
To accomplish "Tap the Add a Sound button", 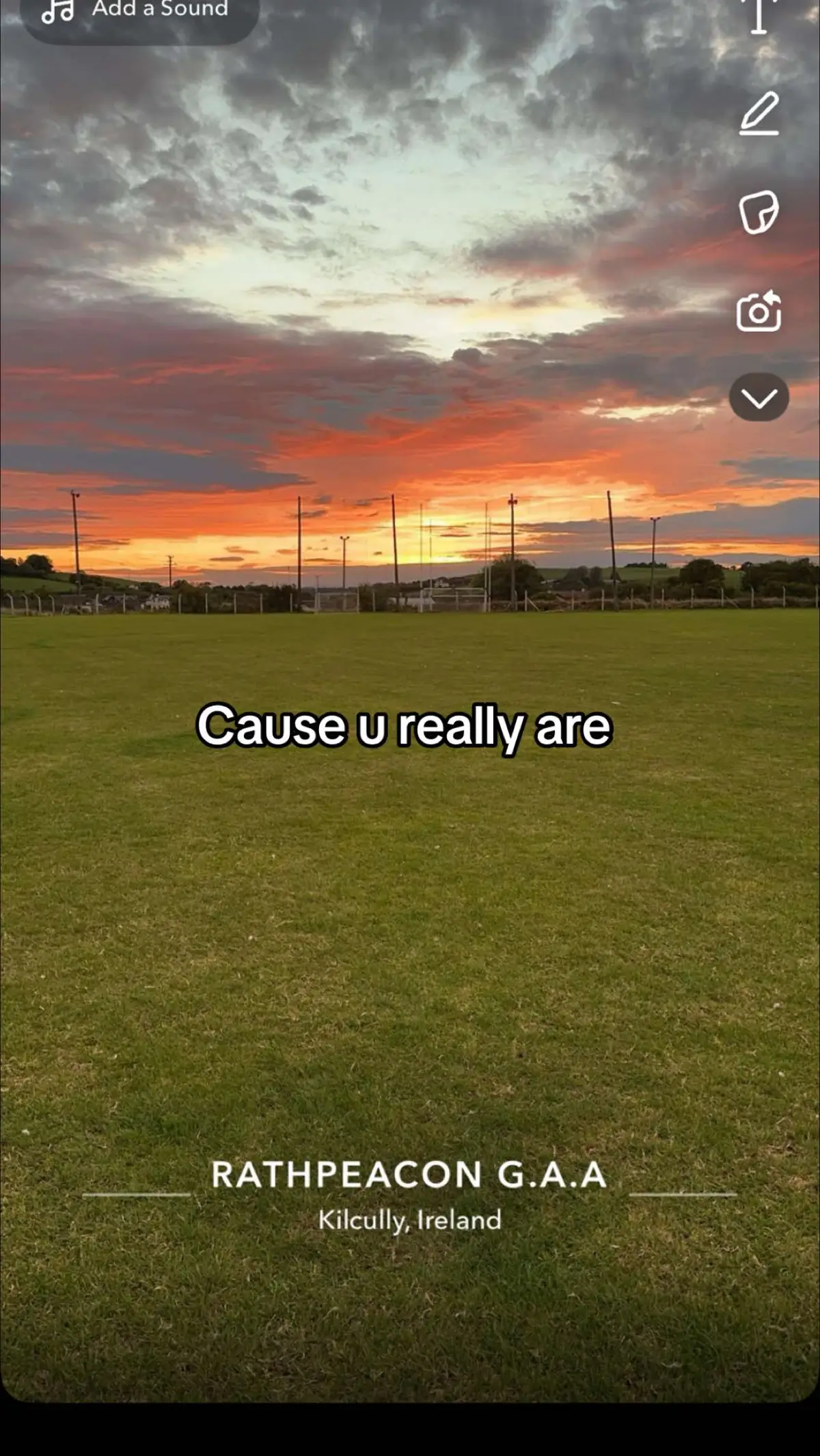I will [x=140, y=14].
